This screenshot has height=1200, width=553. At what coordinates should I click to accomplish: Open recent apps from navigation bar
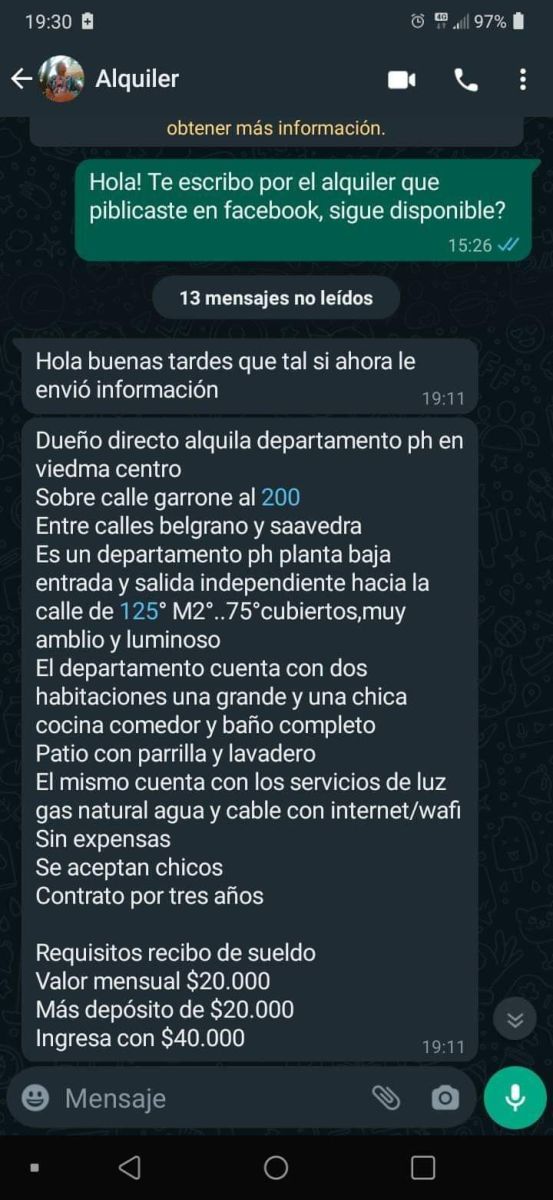423,1167
